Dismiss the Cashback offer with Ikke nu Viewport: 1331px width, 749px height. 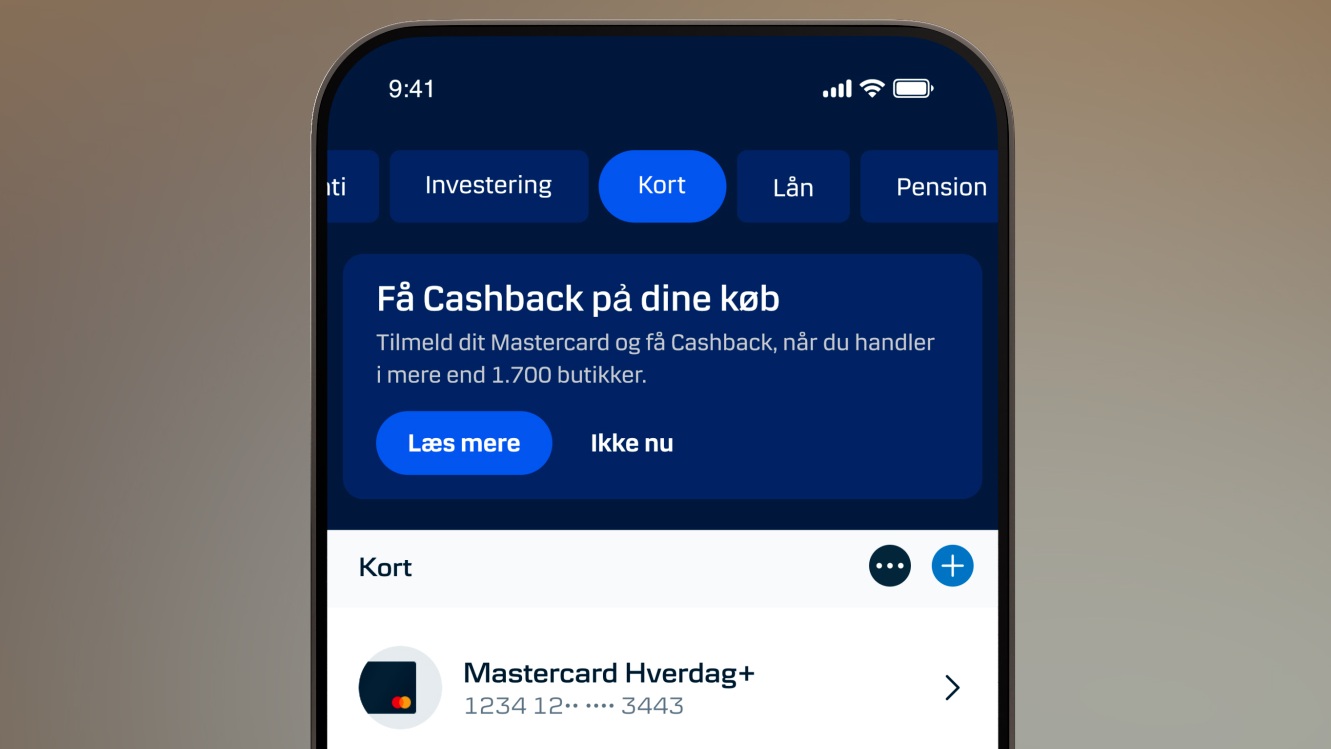632,443
